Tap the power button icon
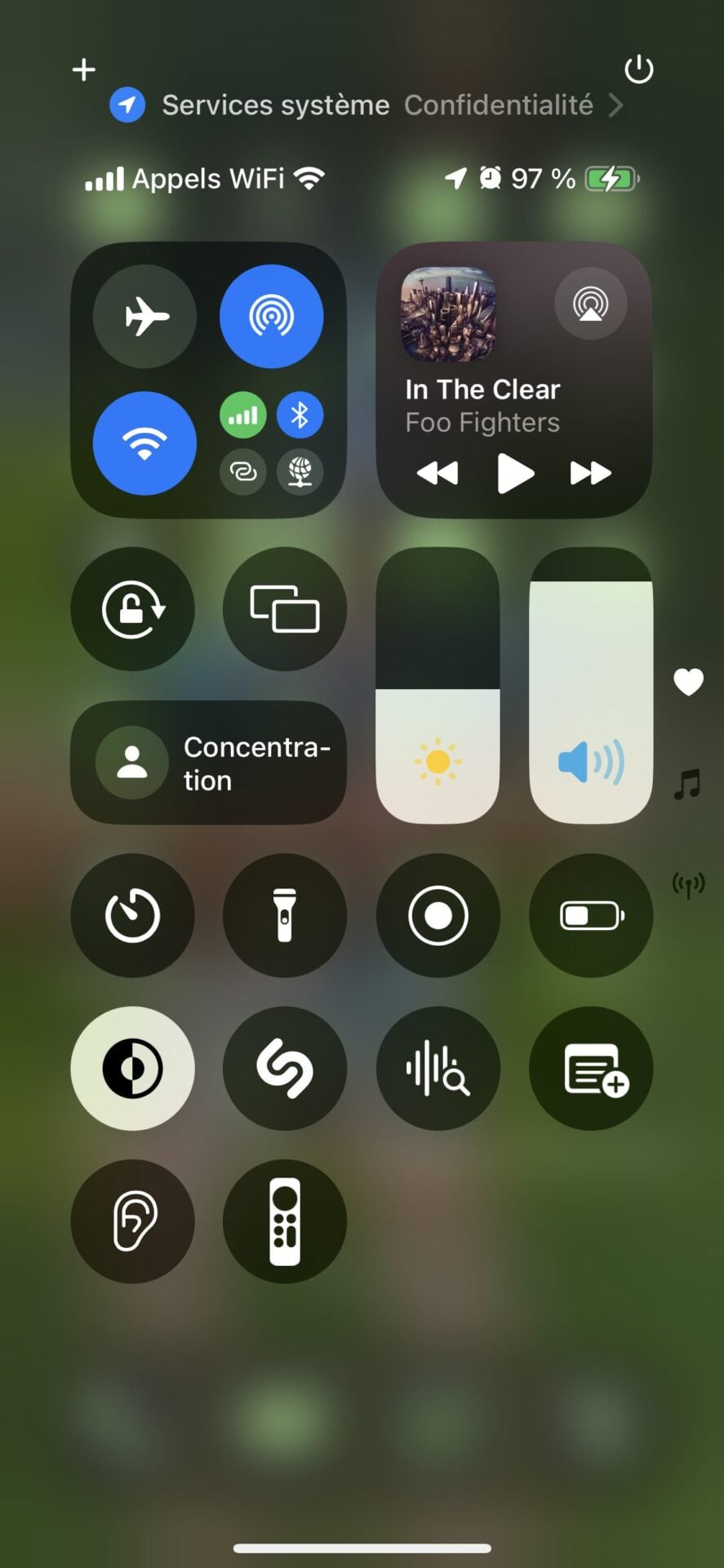The width and height of the screenshot is (724, 1568). coord(638,69)
